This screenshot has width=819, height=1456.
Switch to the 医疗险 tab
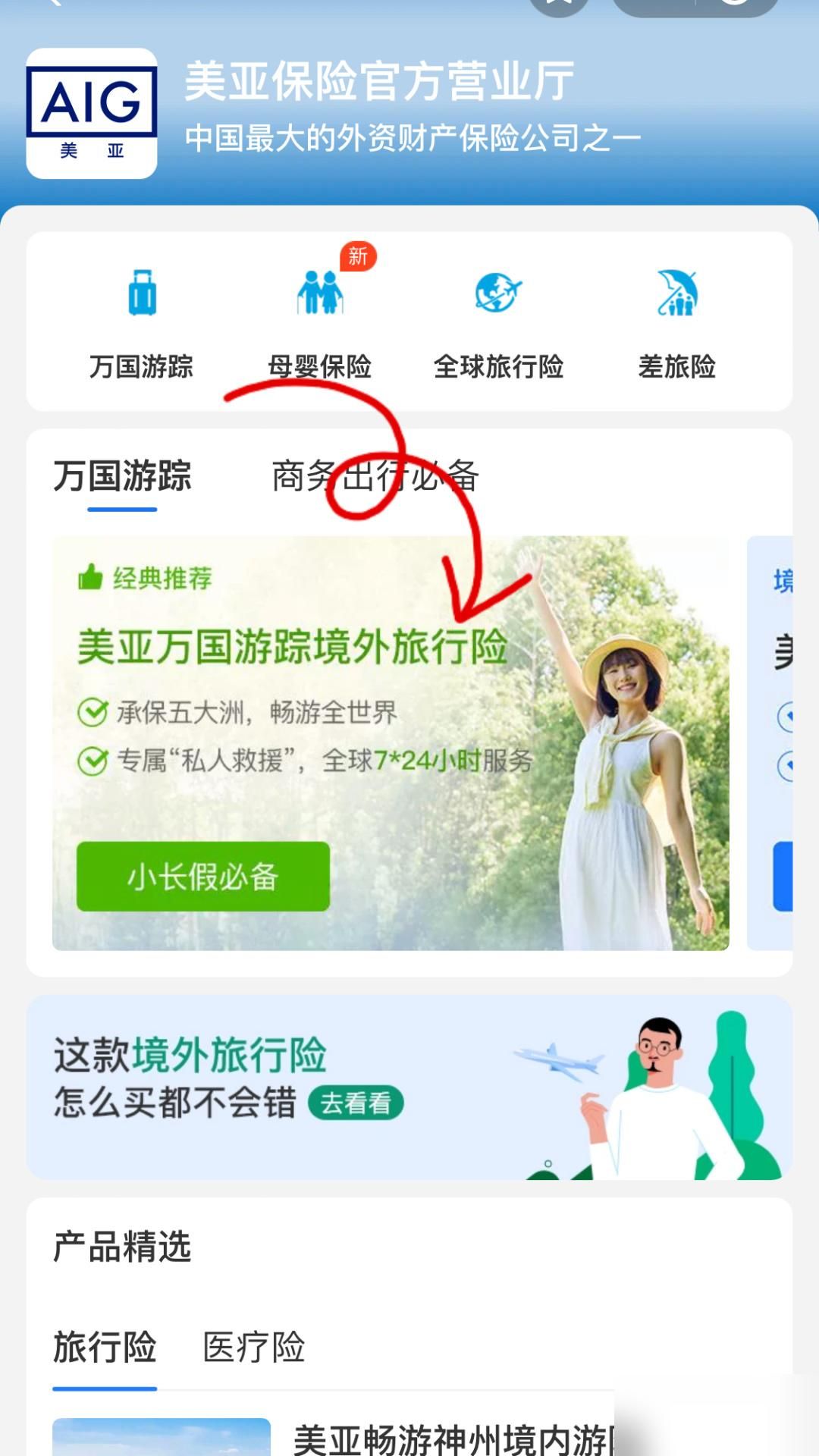tap(253, 1348)
